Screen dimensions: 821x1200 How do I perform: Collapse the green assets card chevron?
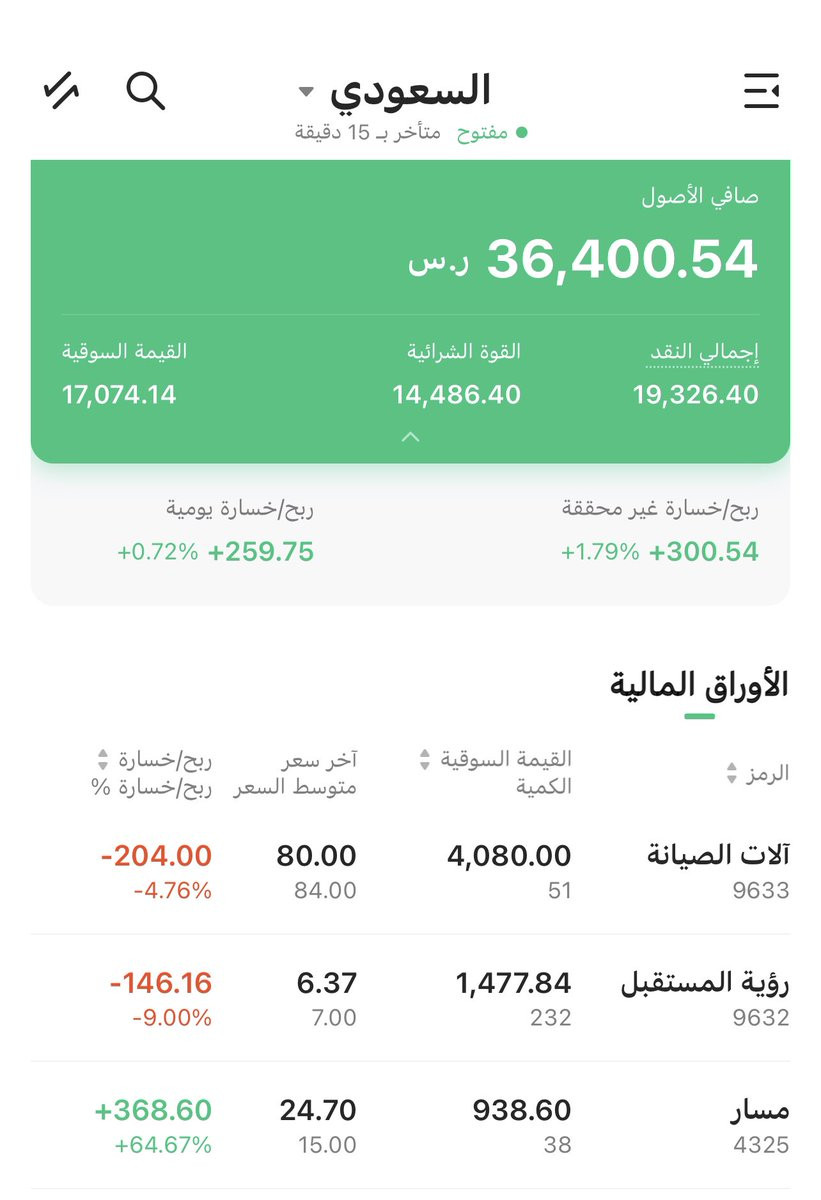[x=410, y=437]
